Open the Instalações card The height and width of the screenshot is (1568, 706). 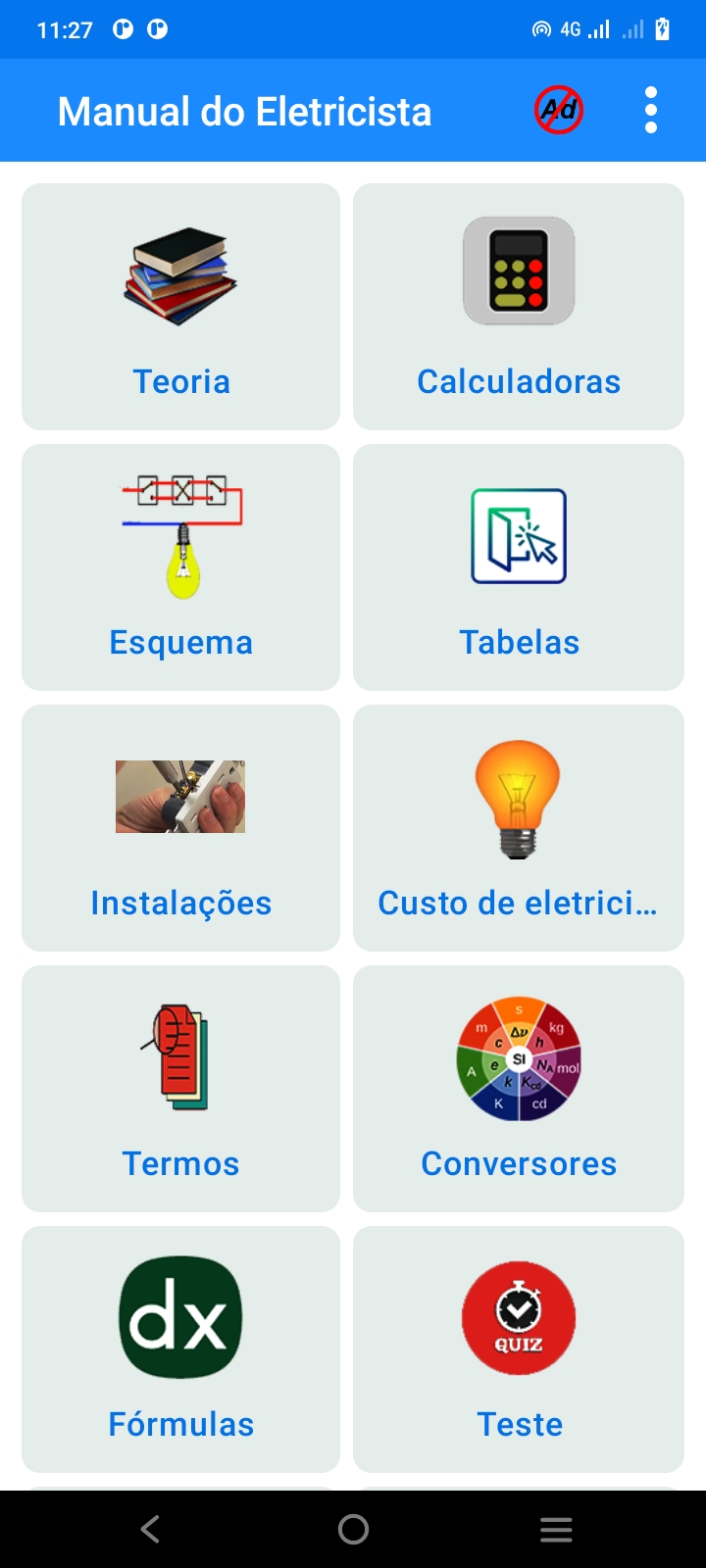point(181,828)
